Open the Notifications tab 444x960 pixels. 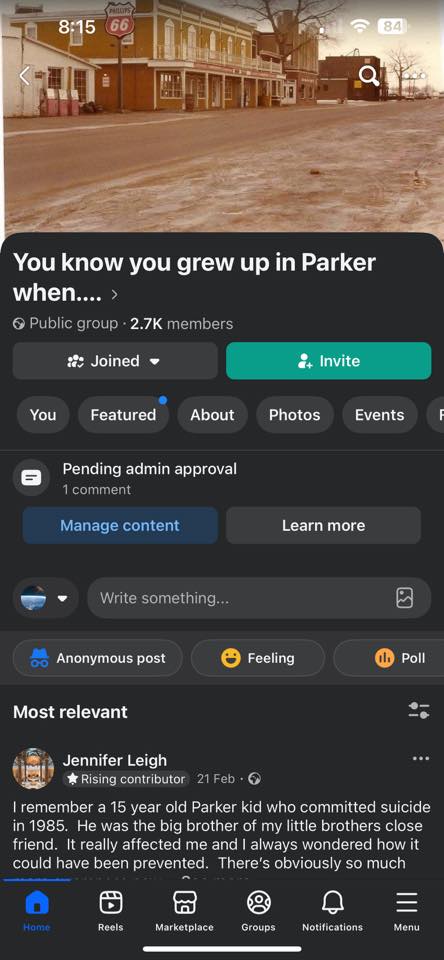pyautogui.click(x=333, y=910)
